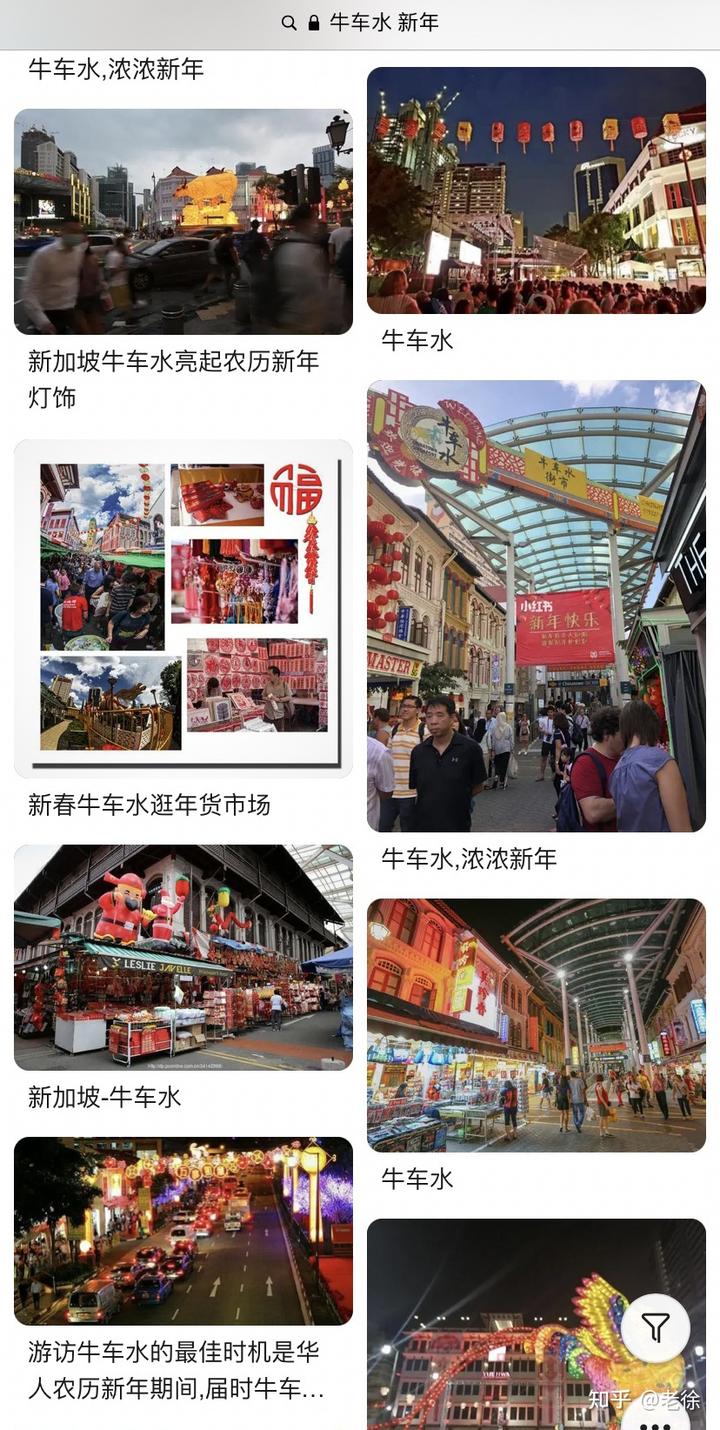
Task: Open the 新加坡牛车水亮起农历新年灯饰 image result
Action: tap(183, 221)
